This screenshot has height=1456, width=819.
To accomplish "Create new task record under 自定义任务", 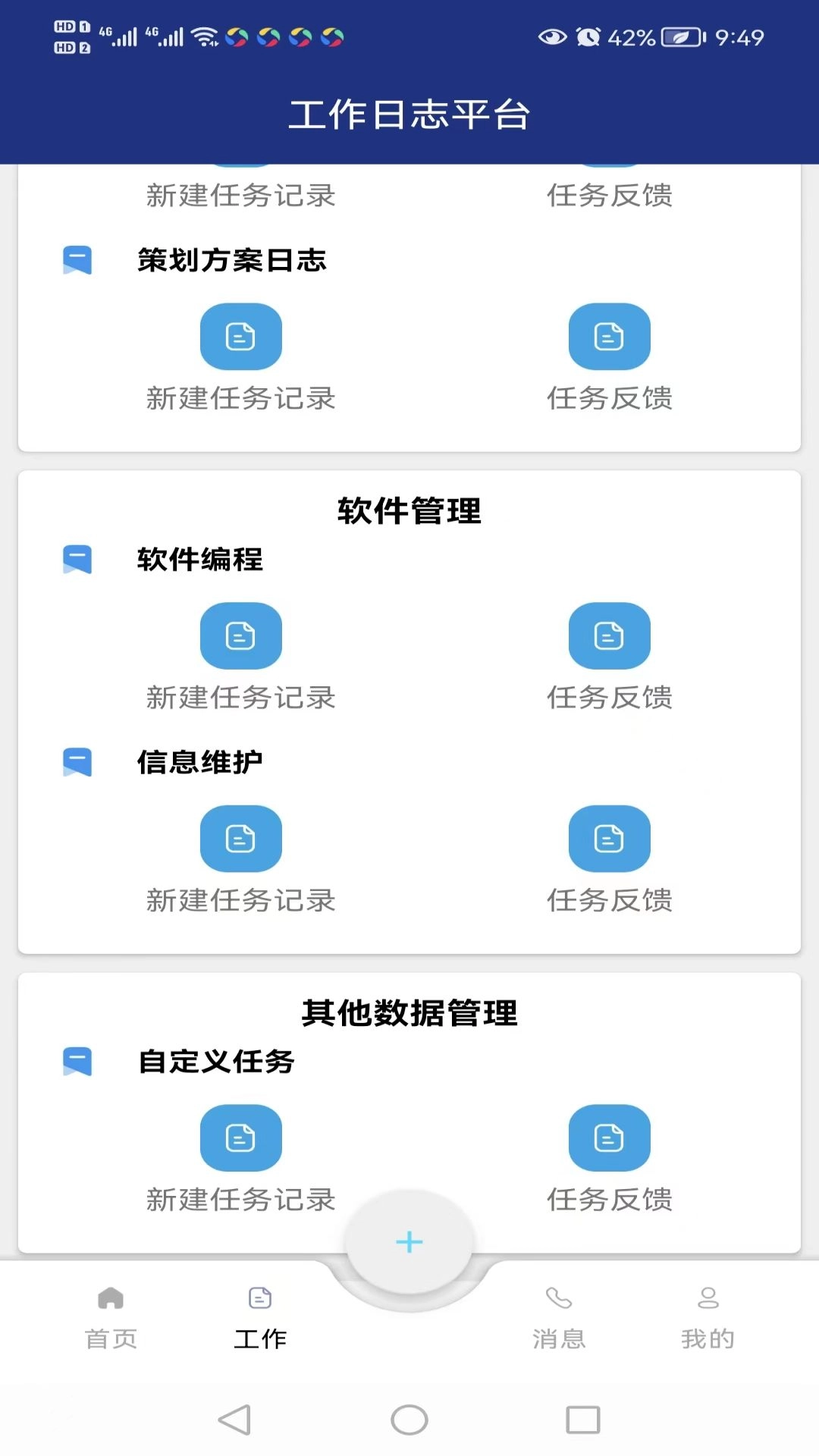I will pyautogui.click(x=240, y=1137).
